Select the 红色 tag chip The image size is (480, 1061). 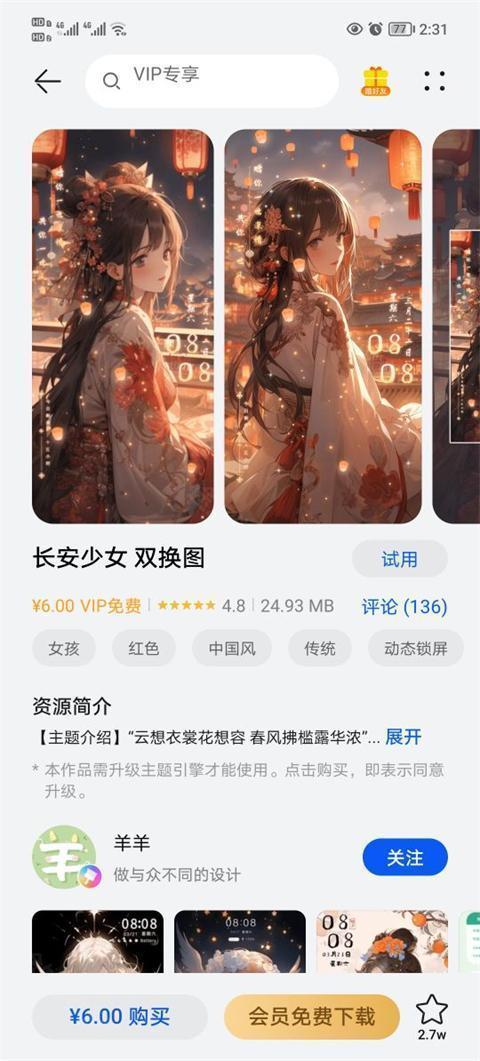point(144,648)
